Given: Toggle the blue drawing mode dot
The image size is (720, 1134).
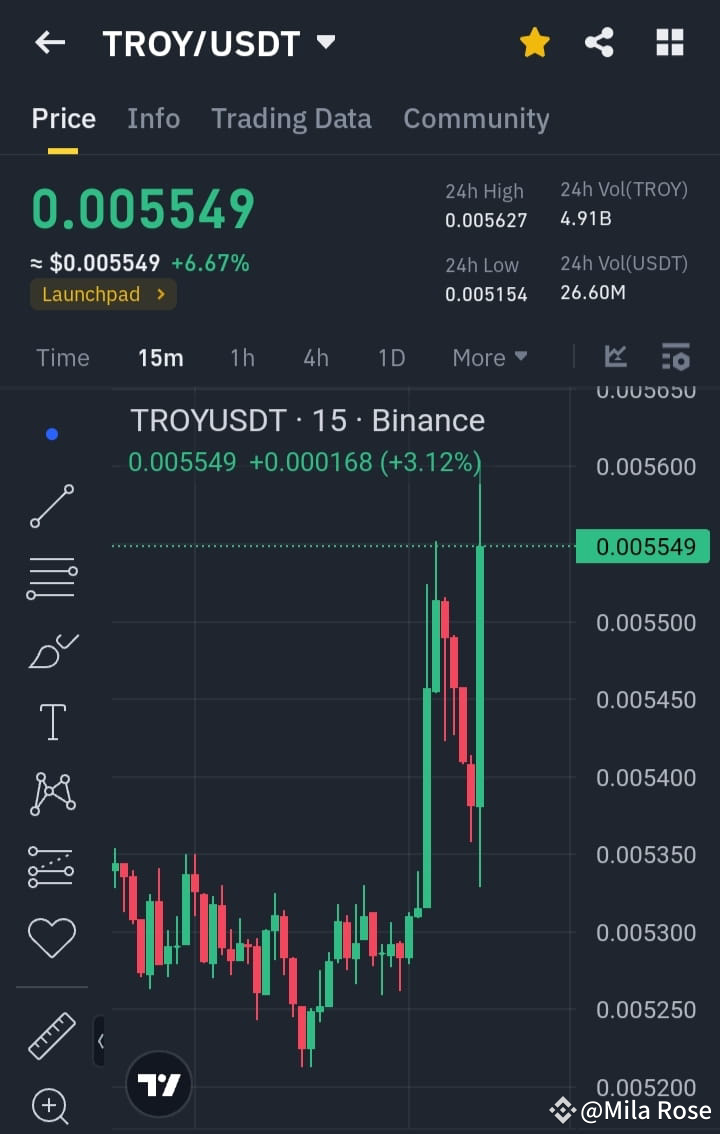Looking at the screenshot, I should (52, 433).
